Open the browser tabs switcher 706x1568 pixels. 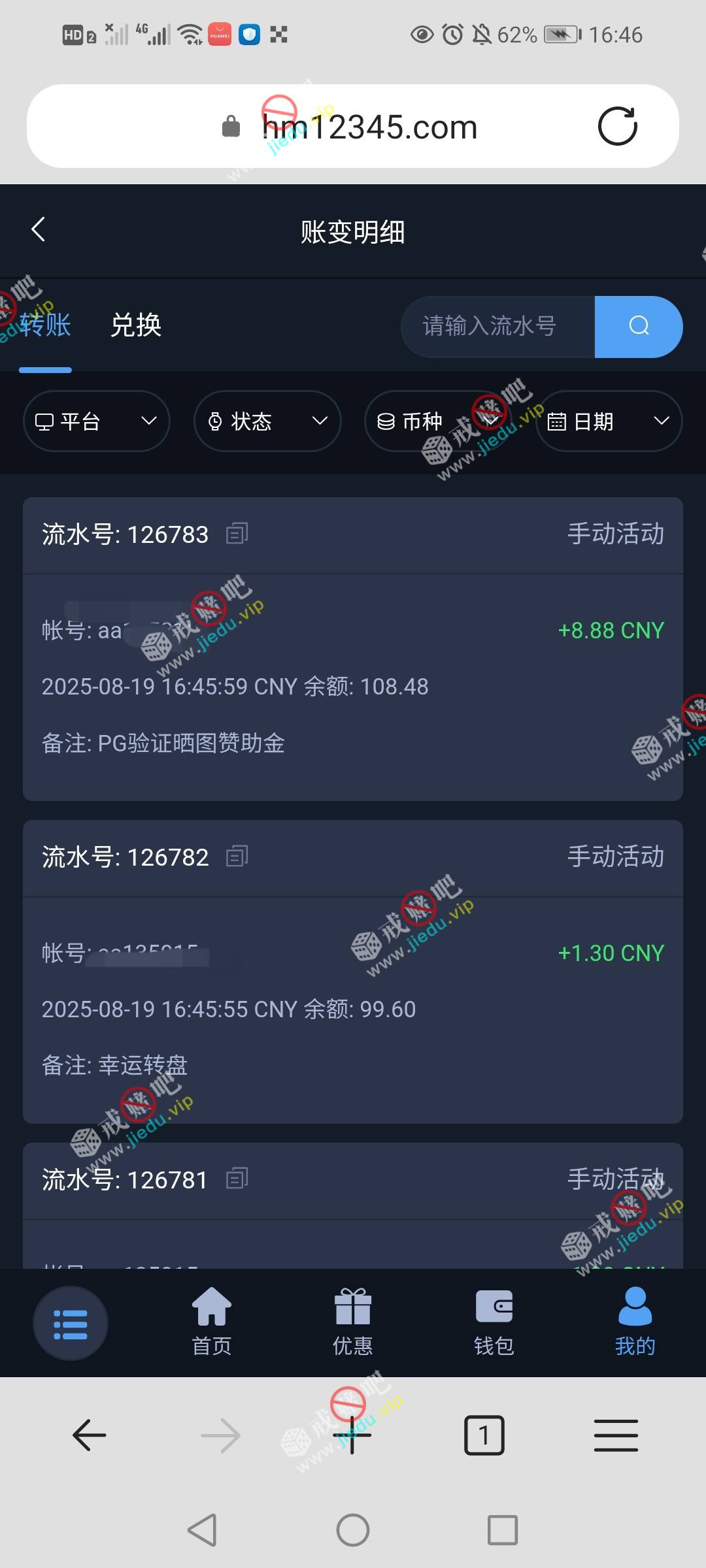484,1435
